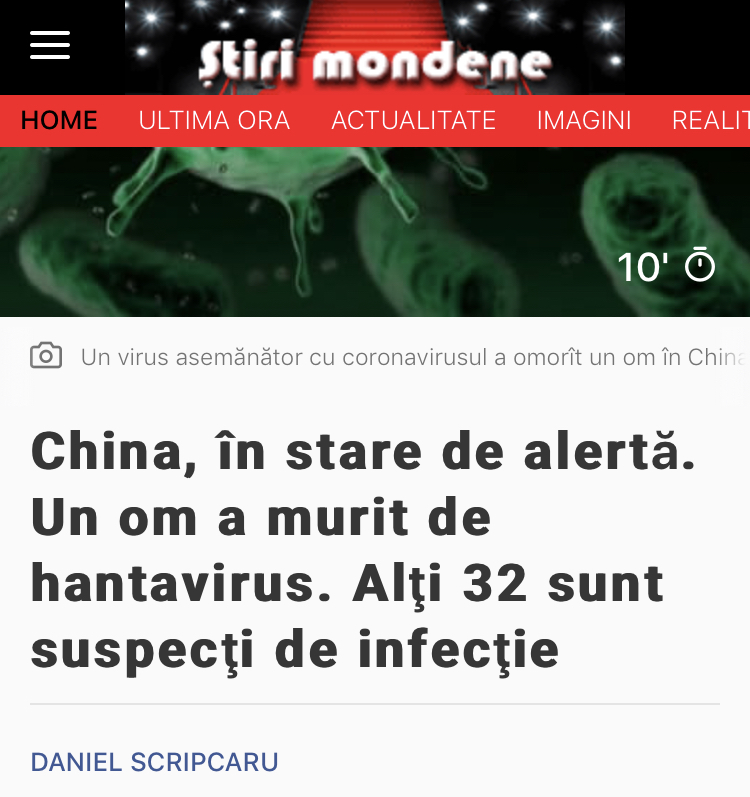Open the ACTUALITATE section
Screen dimensions: 750x797
tap(413, 121)
